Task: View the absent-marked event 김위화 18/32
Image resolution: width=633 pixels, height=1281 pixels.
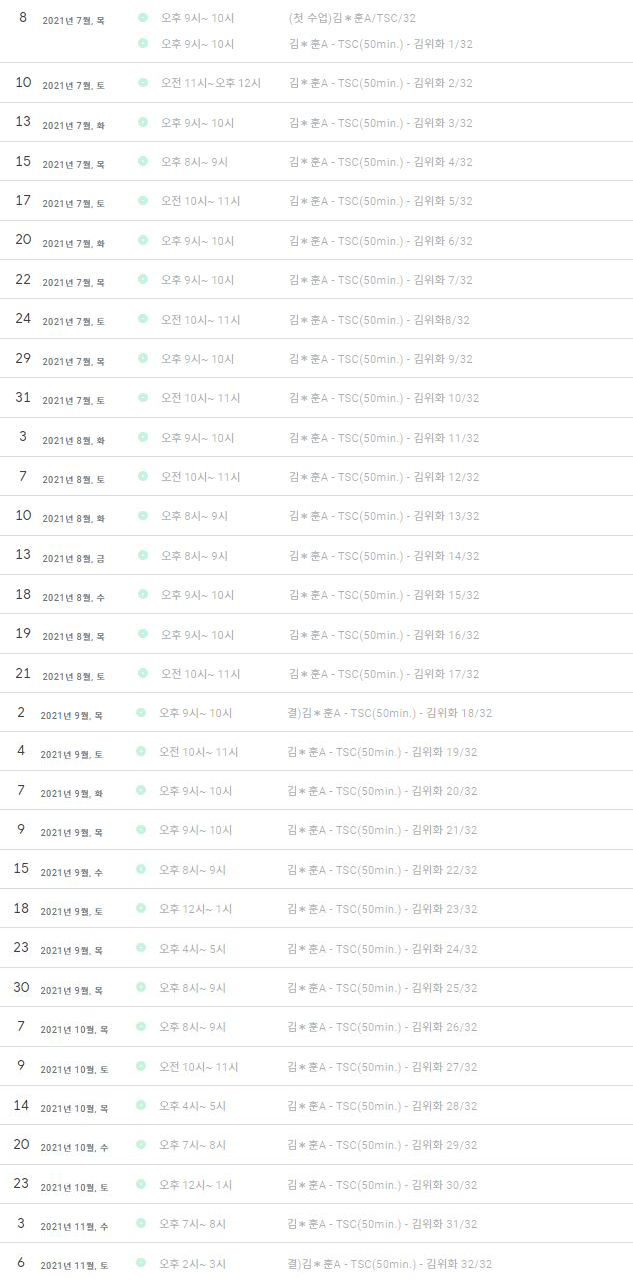Action: (x=389, y=713)
